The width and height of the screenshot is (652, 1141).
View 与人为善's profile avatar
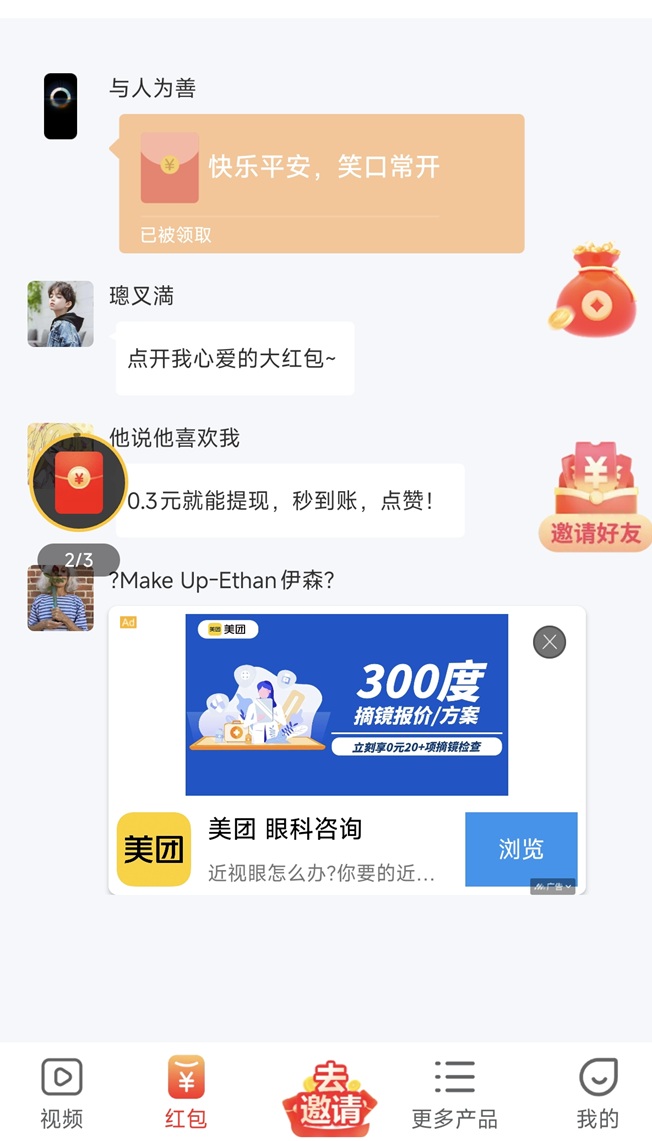click(x=60, y=106)
